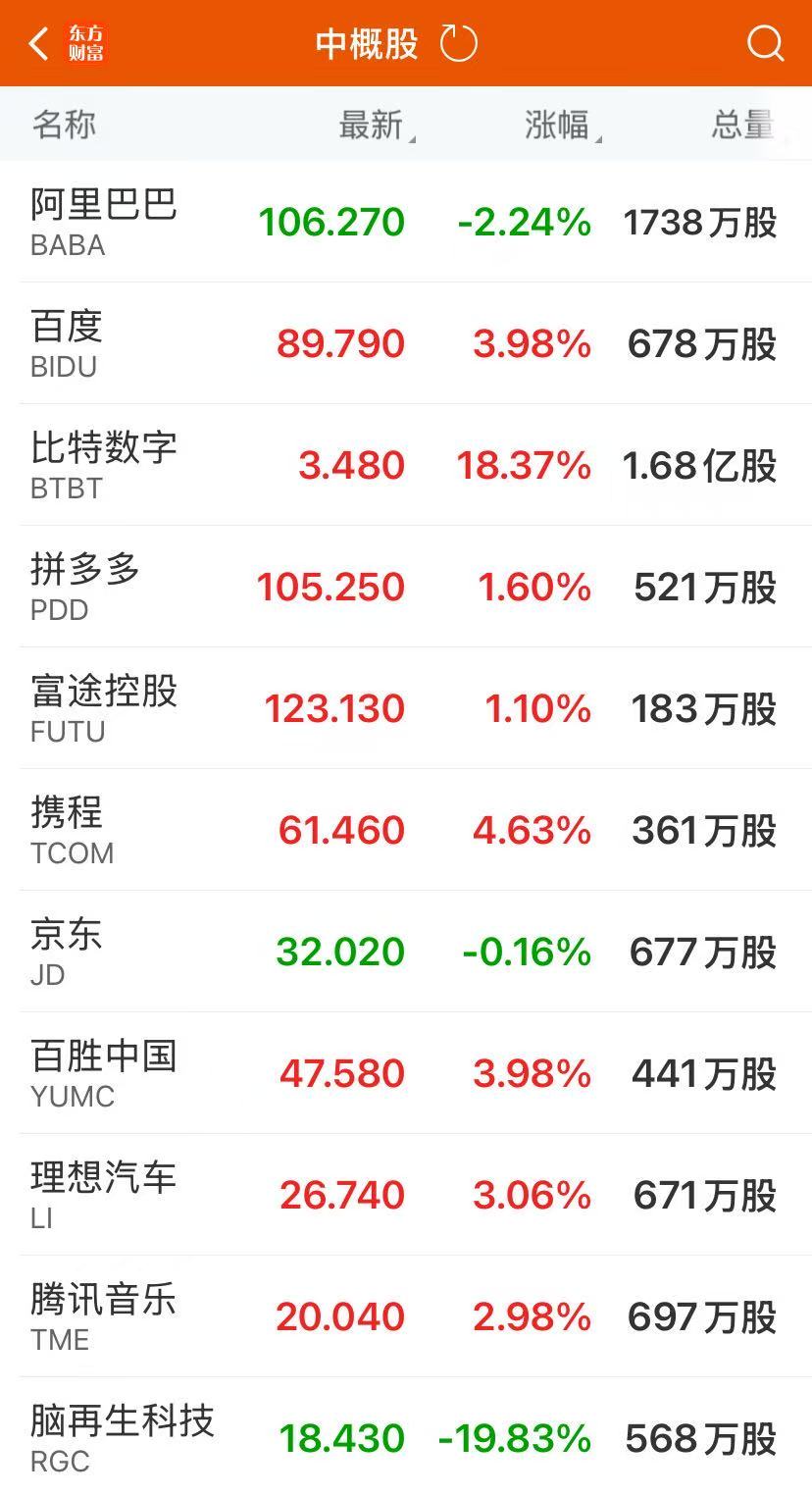Open the search magnifier icon

tap(765, 44)
